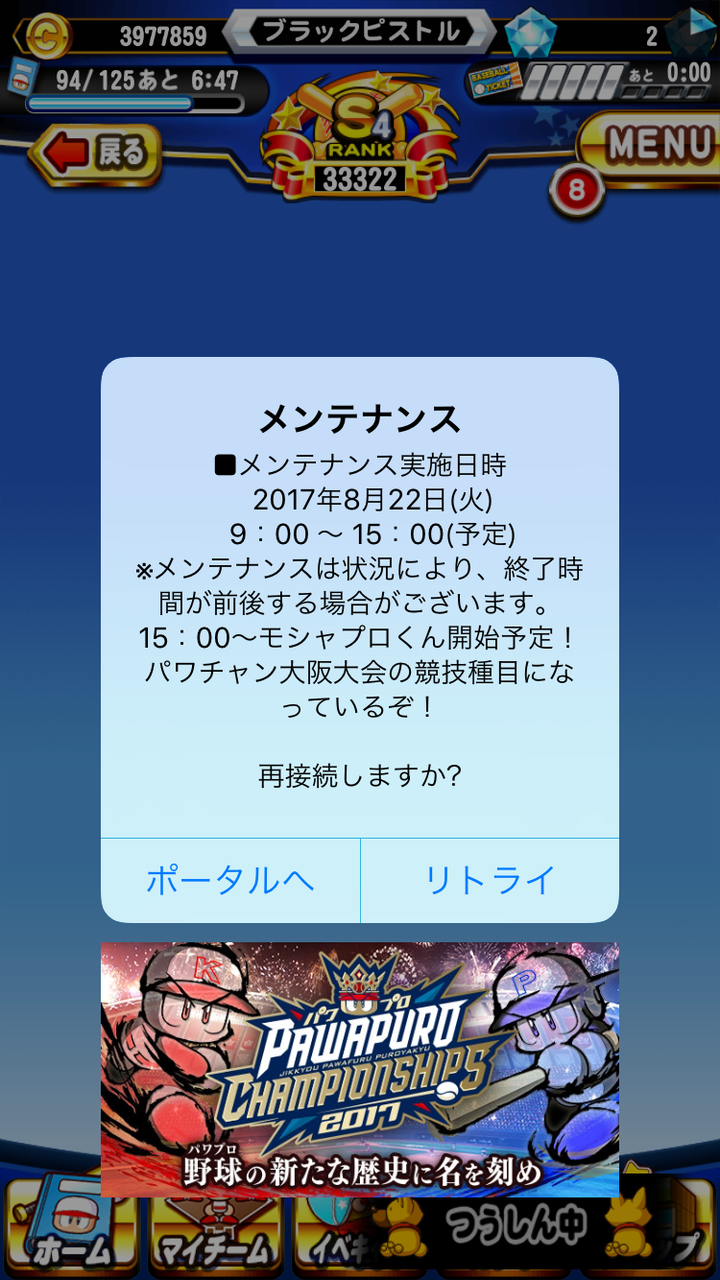Viewport: 720px width, 1280px height.
Task: Open the MENU button
Action: click(650, 148)
